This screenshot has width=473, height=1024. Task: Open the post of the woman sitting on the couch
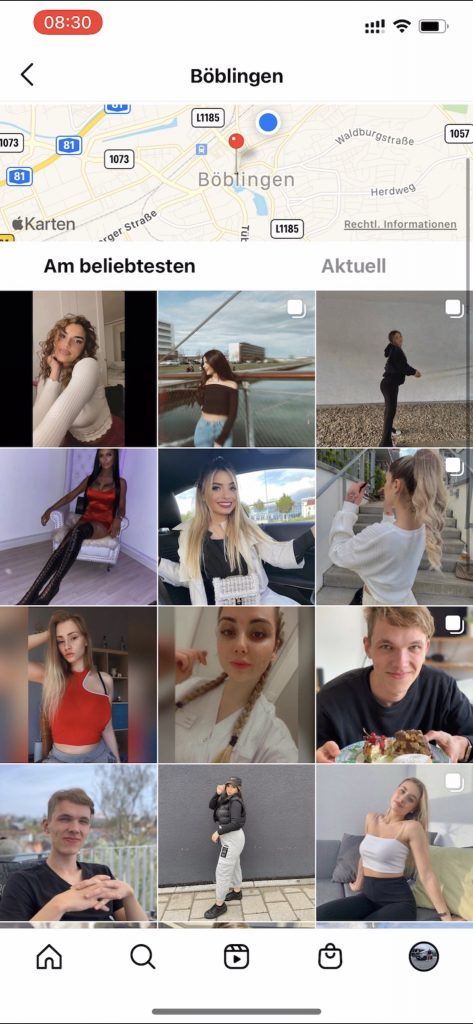395,842
